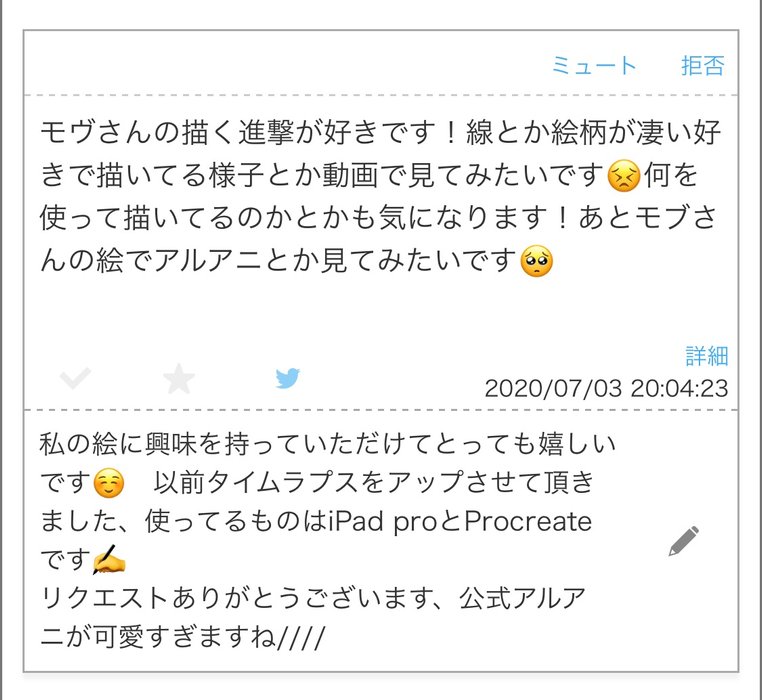
Task: Tap the ミュート (mute) link
Action: (x=594, y=66)
